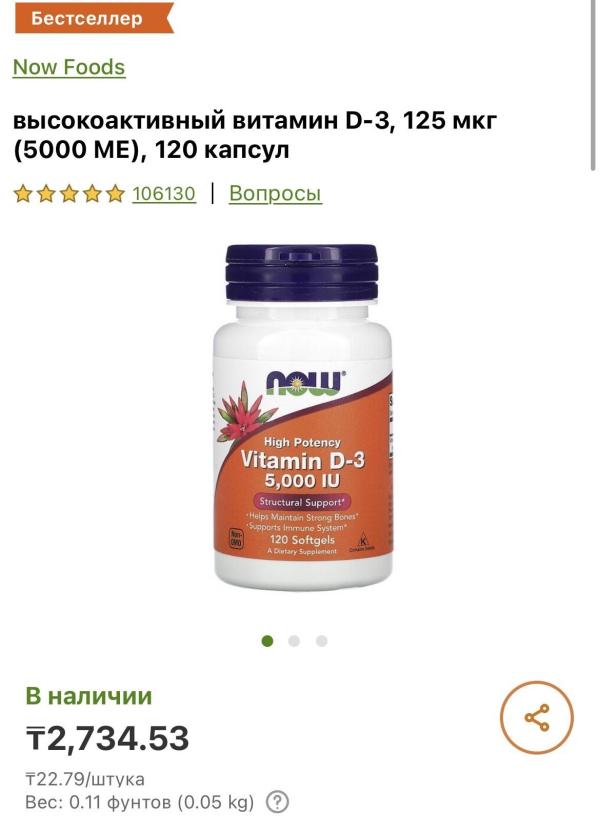Tap the weight help question mark icon
Viewport: 600px width, 831px height.
[x=277, y=802]
